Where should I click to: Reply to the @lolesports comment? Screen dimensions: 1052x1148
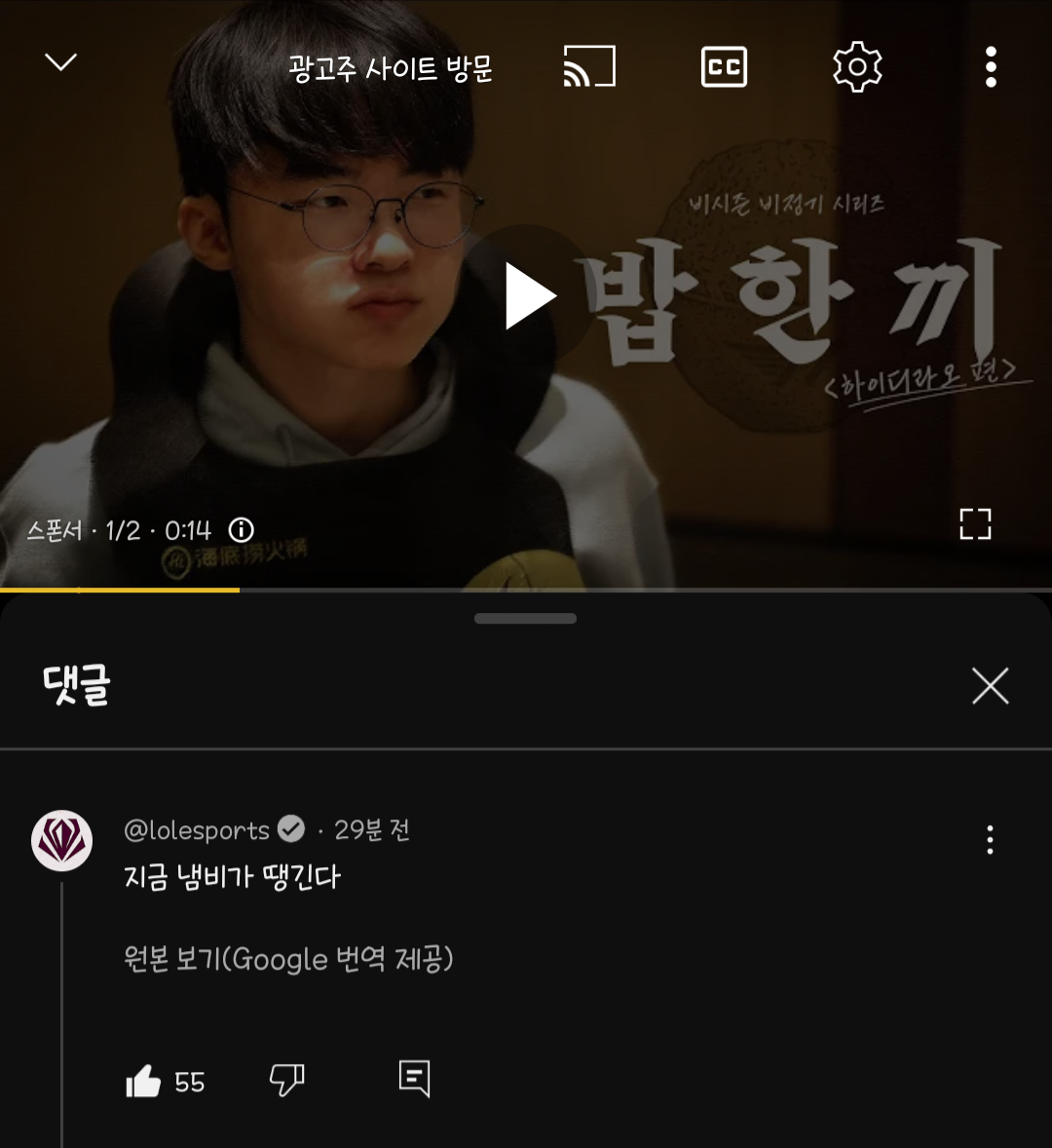point(414,1079)
